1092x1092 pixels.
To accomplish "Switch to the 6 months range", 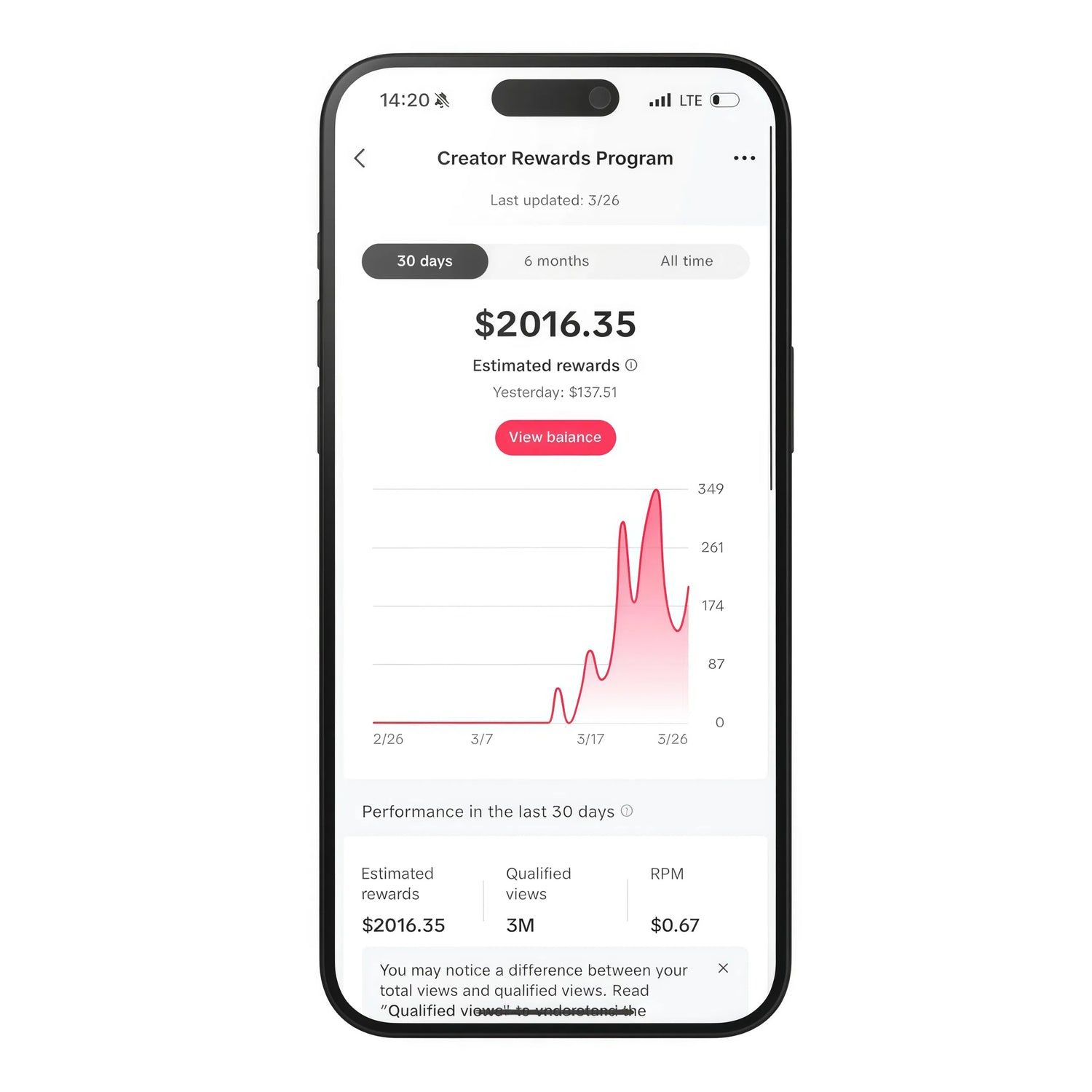I will tap(556, 261).
